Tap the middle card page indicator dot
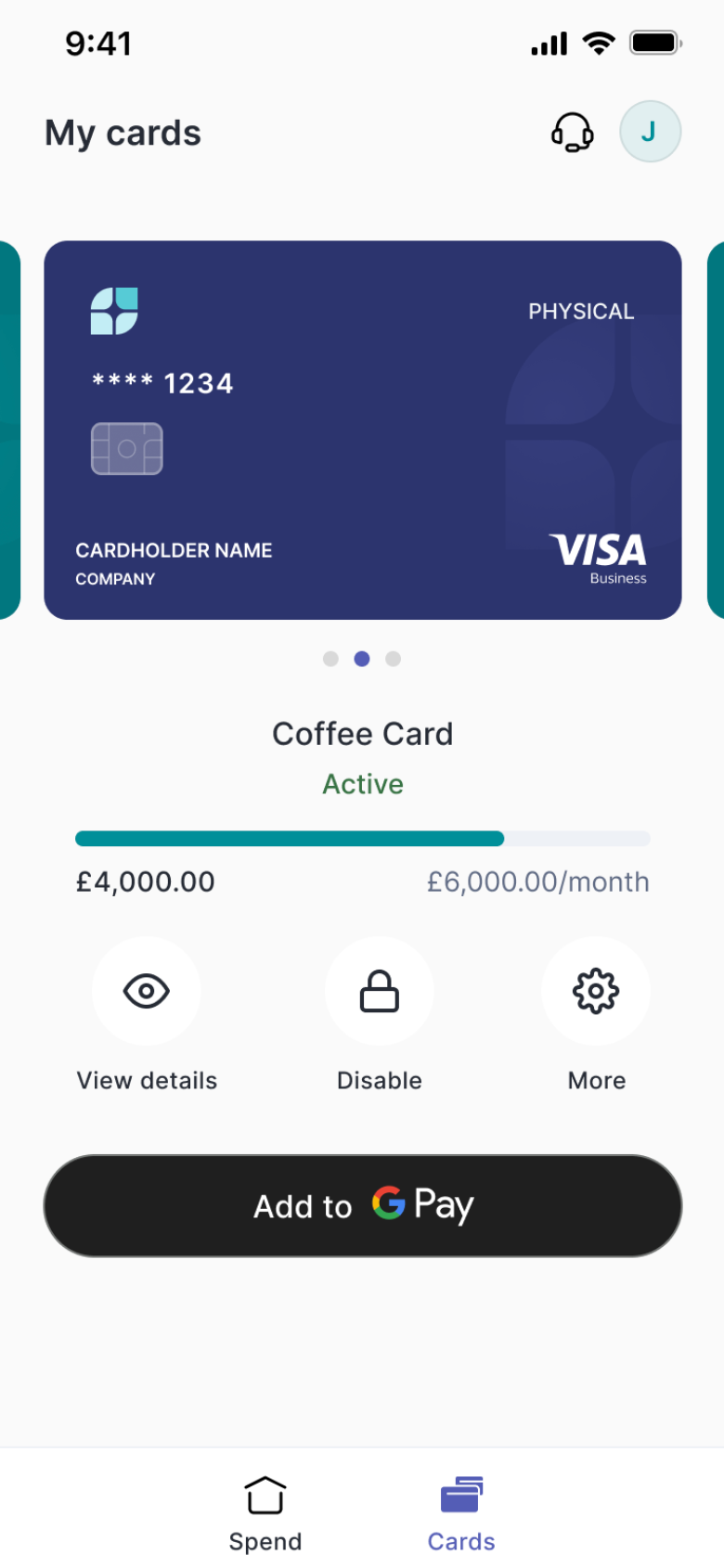 tap(362, 659)
